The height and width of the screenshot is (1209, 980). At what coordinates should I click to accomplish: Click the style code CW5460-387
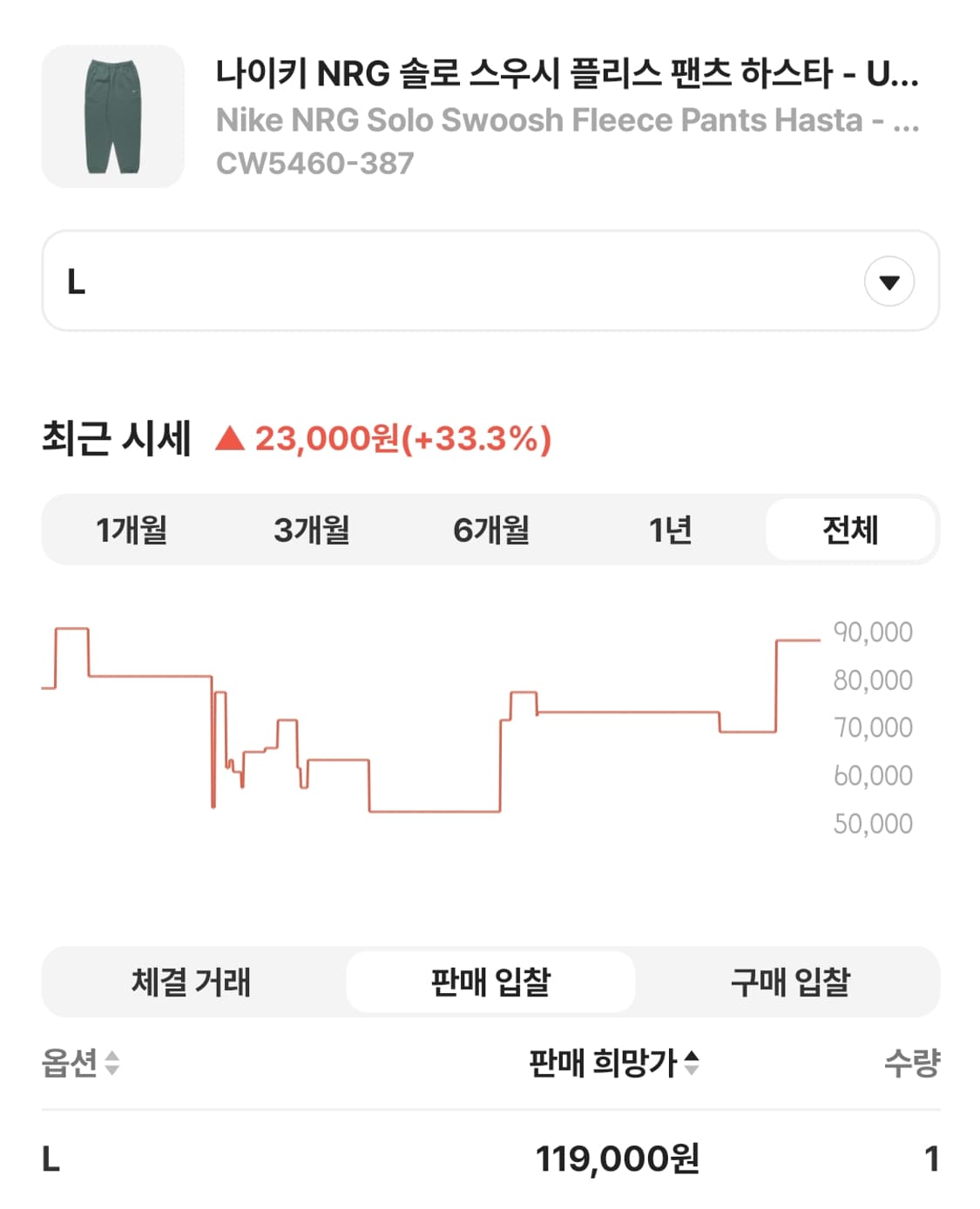(x=315, y=159)
